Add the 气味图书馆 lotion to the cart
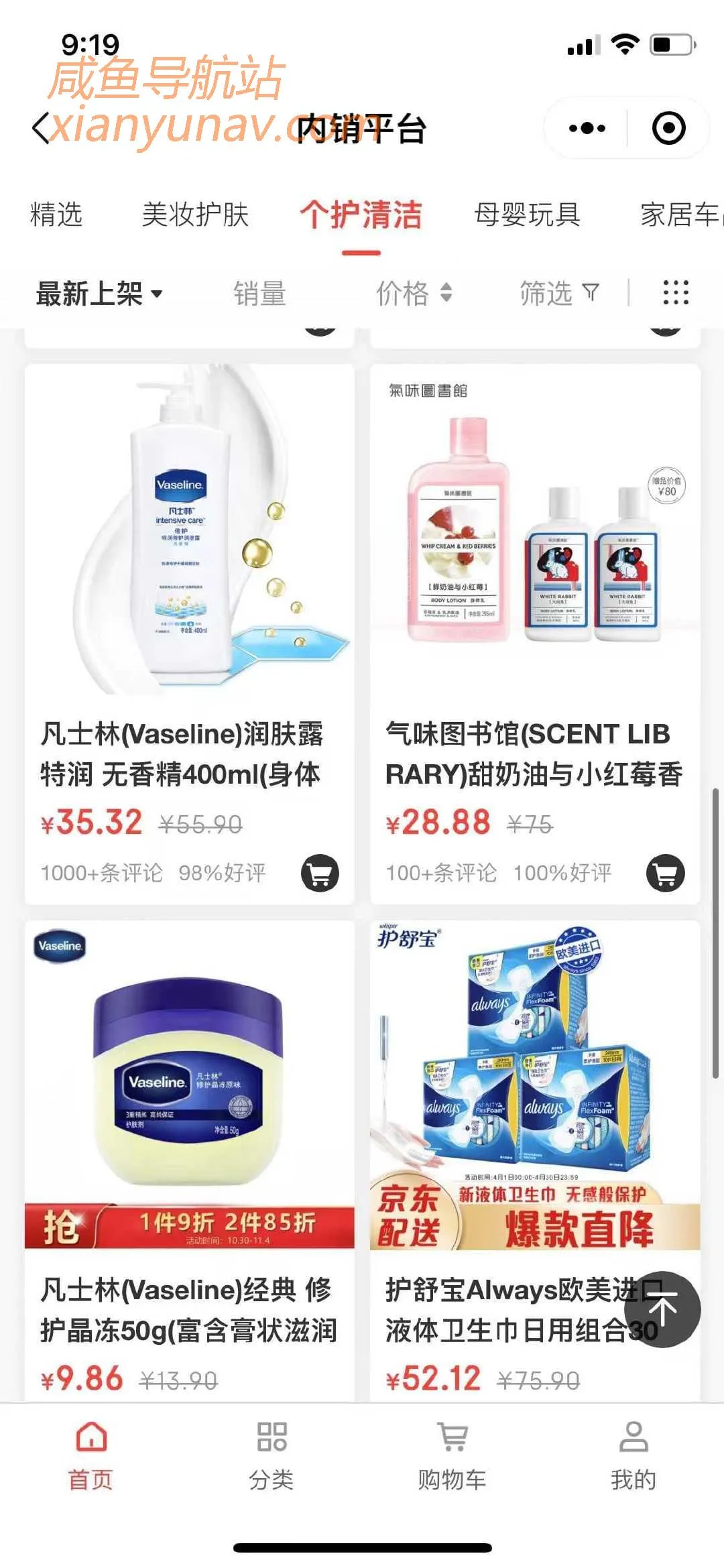This screenshot has width=724, height=1568. [x=665, y=873]
